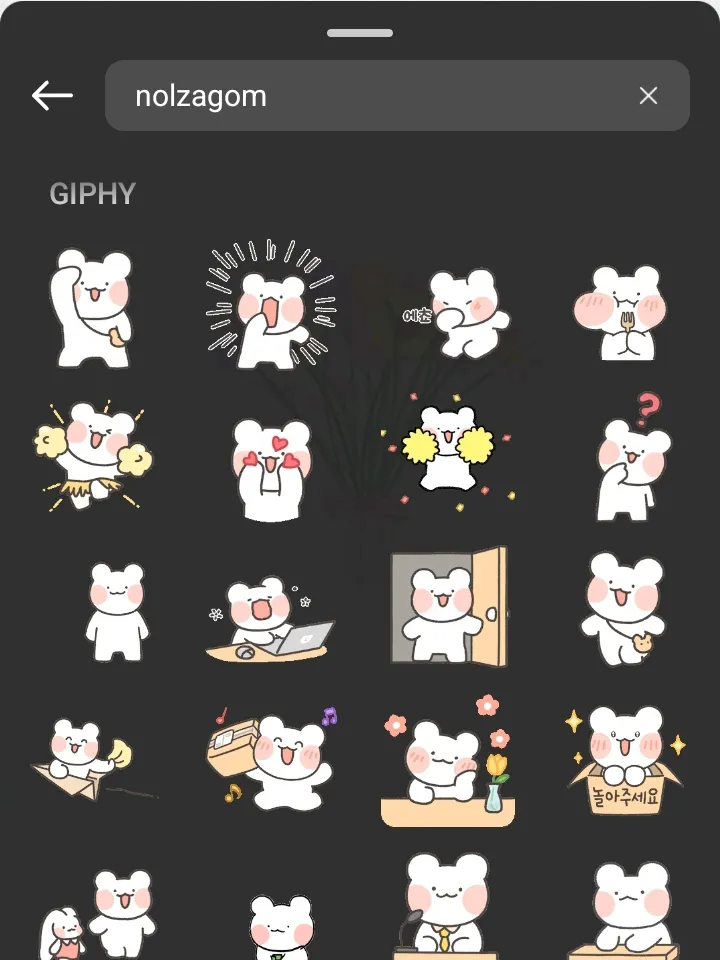Click the back arrow to exit search
This screenshot has height=960, width=720.
pyautogui.click(x=52, y=95)
